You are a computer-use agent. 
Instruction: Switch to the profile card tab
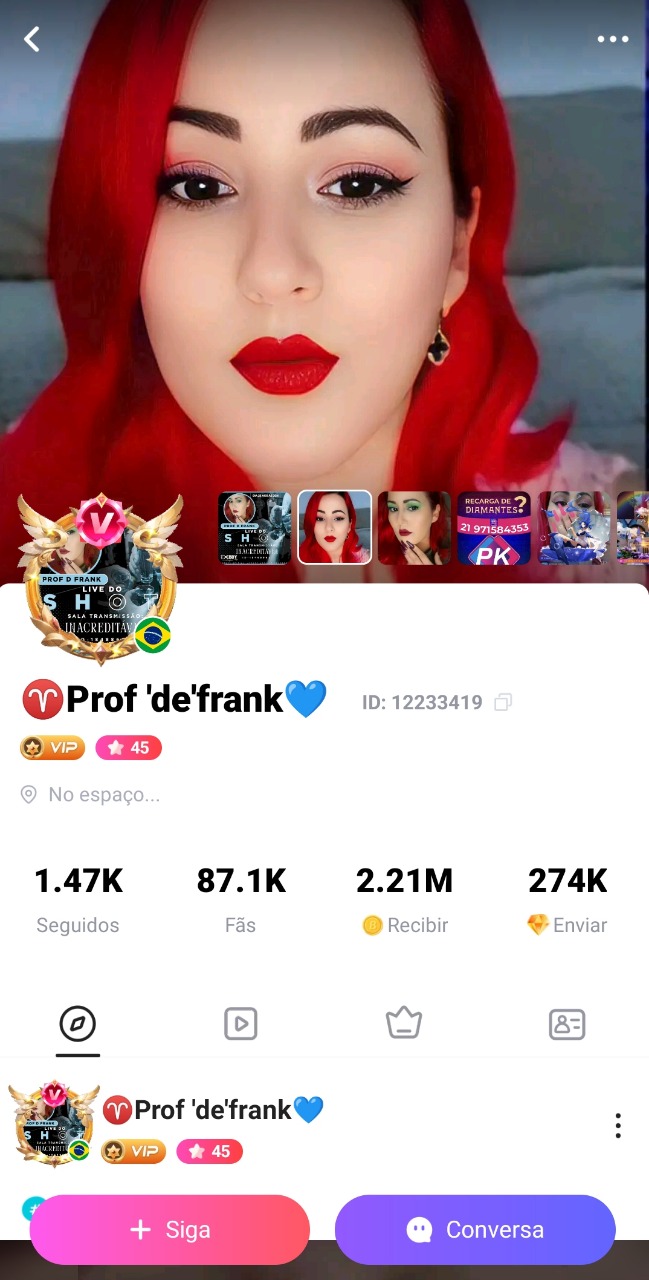click(x=567, y=1024)
